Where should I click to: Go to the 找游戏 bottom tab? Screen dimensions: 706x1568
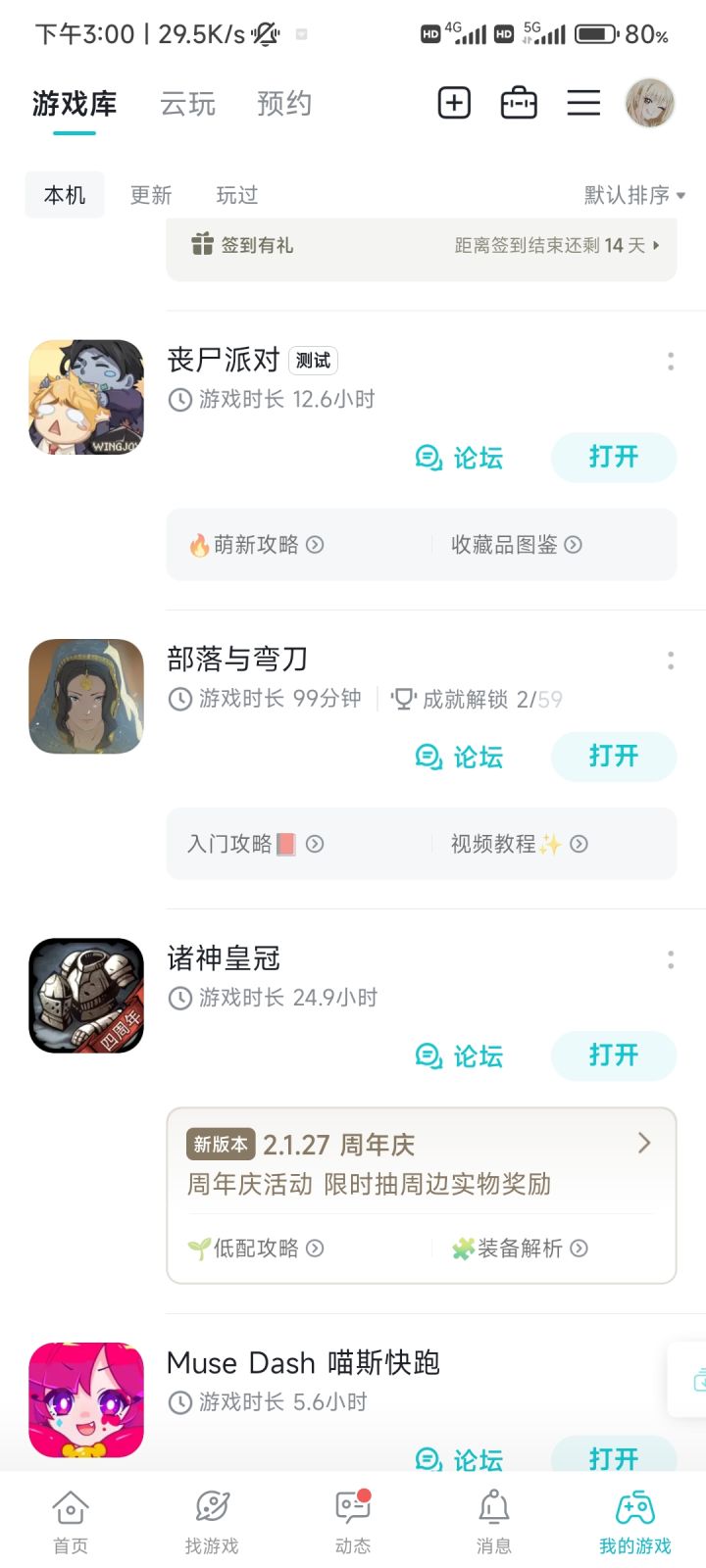[212, 1522]
